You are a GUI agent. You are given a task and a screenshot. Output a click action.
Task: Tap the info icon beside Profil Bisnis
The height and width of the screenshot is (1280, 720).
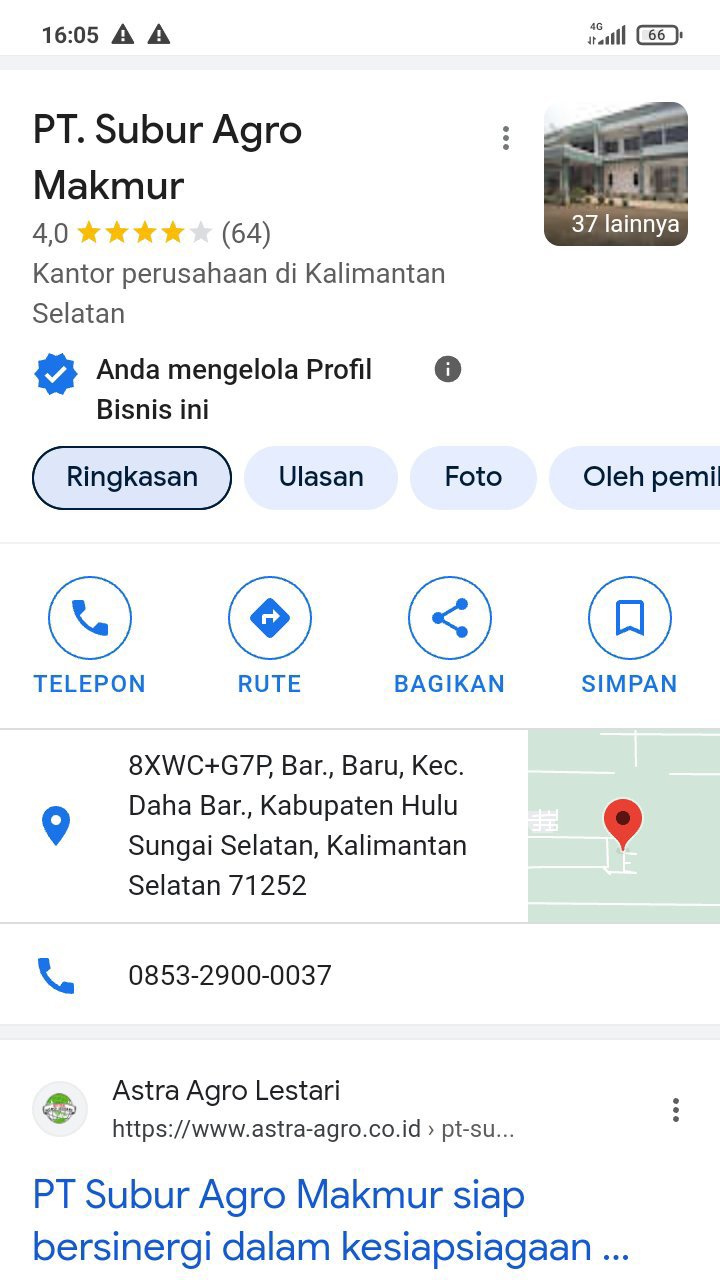[x=448, y=369]
